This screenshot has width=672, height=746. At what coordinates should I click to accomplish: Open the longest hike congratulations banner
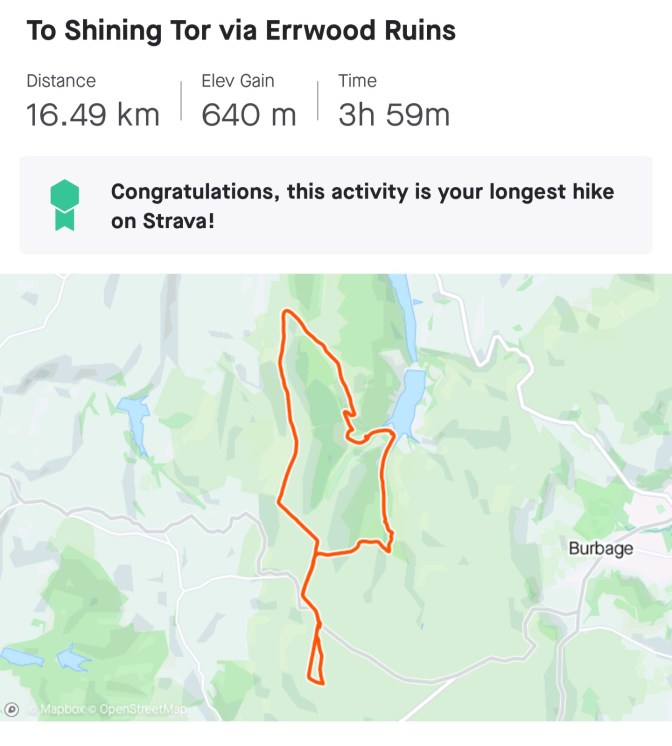336,205
